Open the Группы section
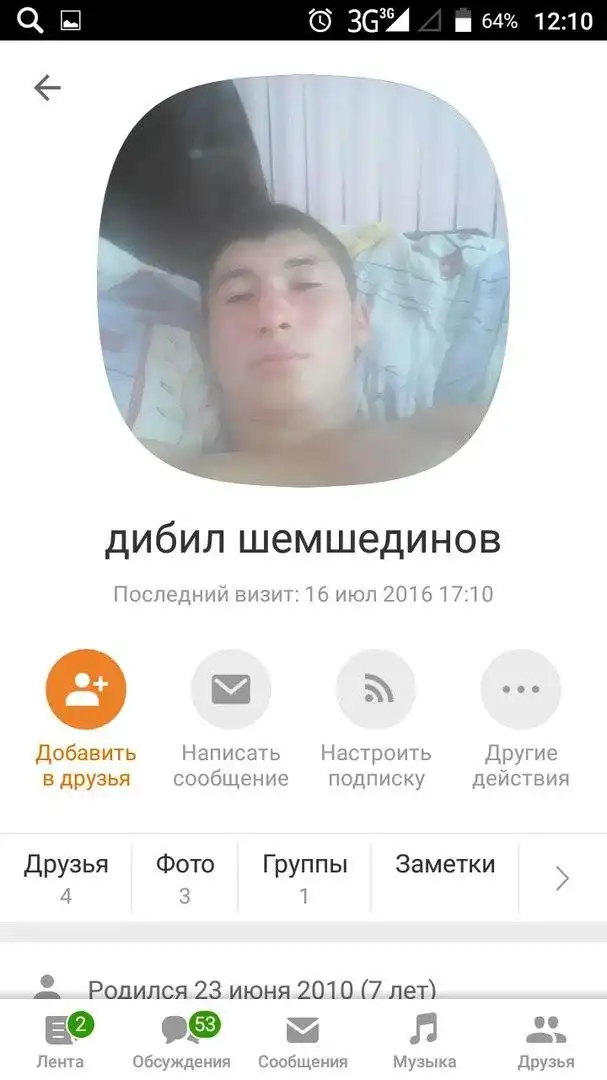This screenshot has width=607, height=1080. pyautogui.click(x=305, y=877)
